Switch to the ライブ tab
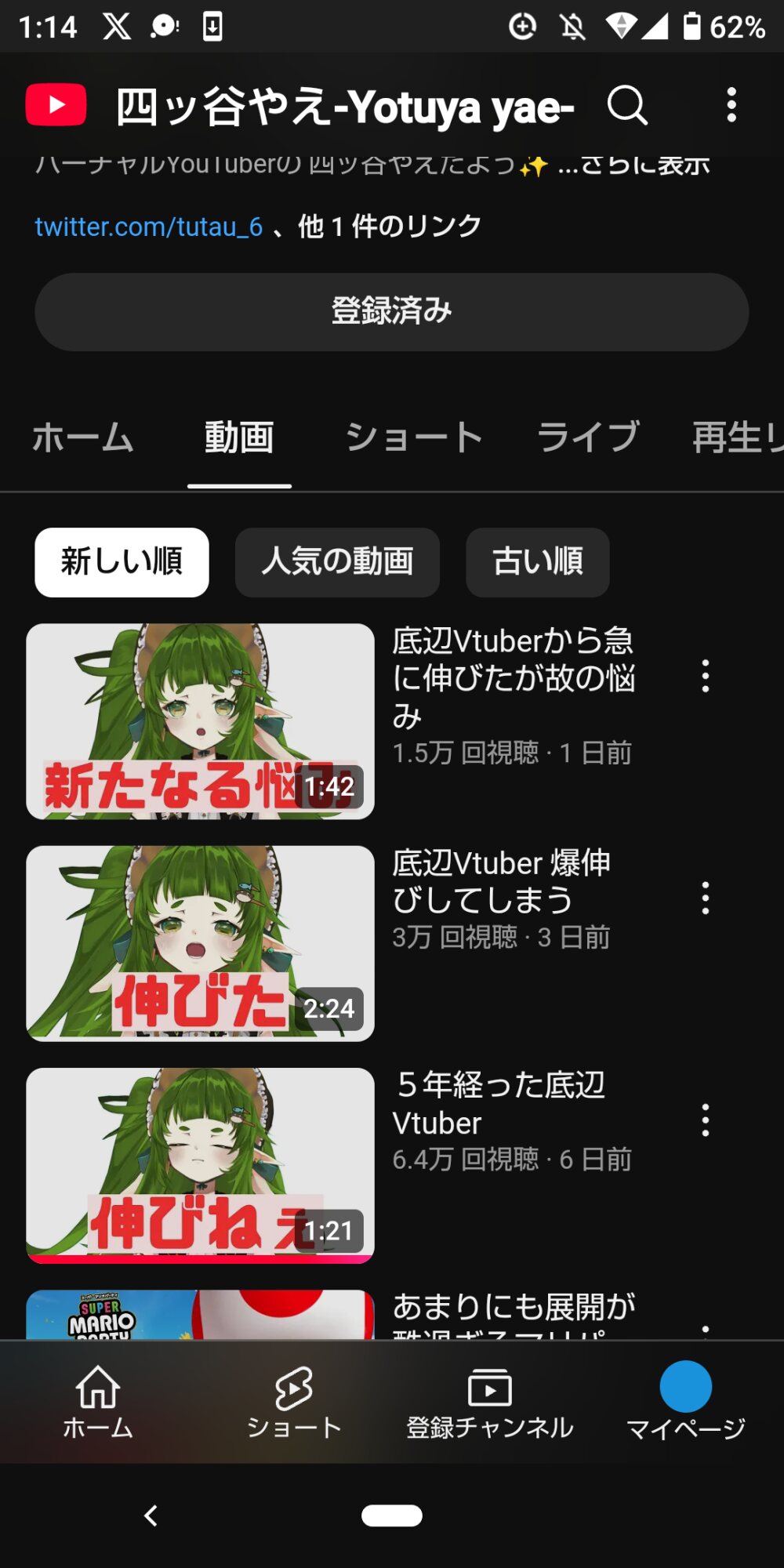This screenshot has width=784, height=1568. 588,437
